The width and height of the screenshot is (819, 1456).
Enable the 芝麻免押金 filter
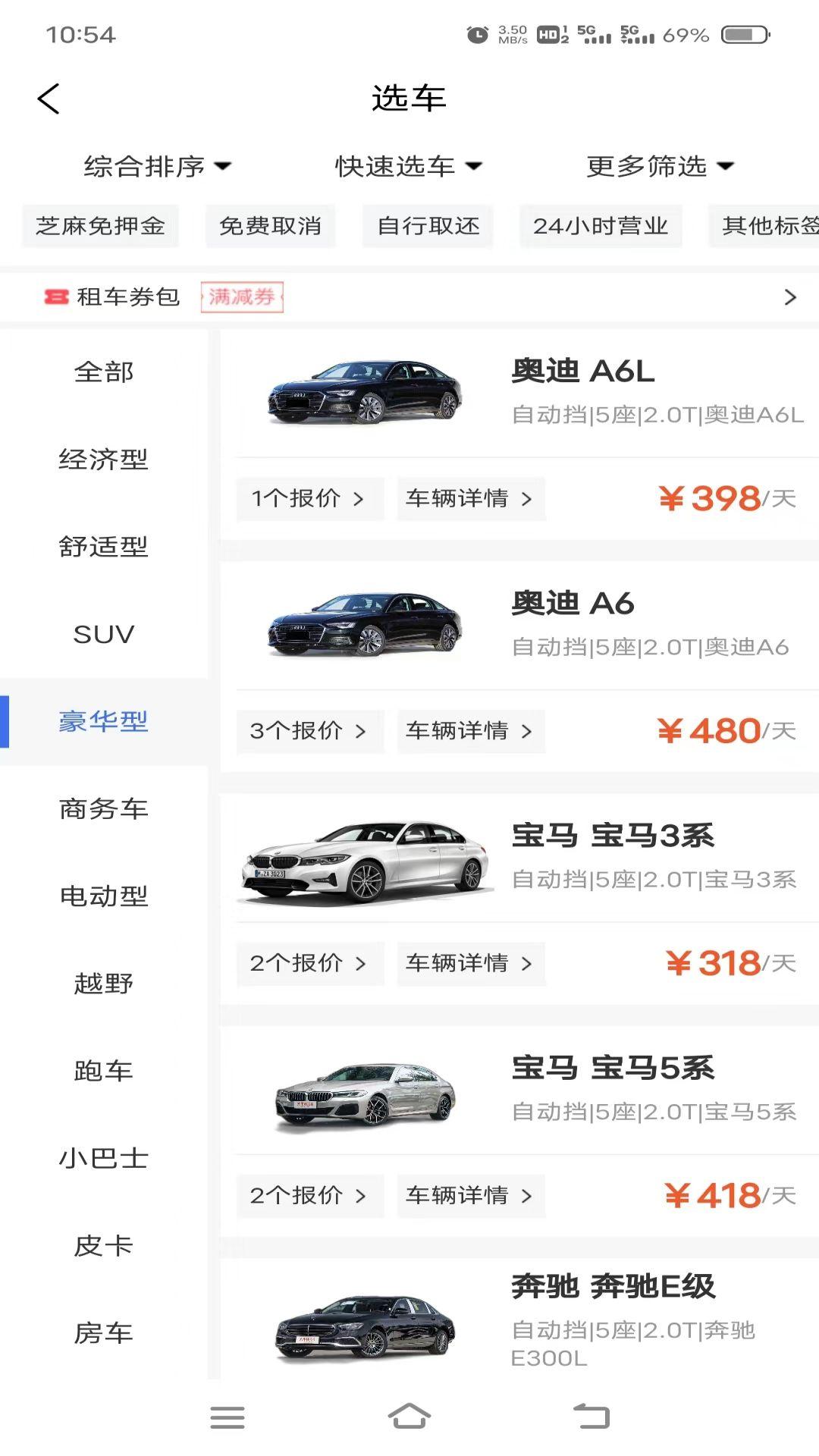[102, 225]
